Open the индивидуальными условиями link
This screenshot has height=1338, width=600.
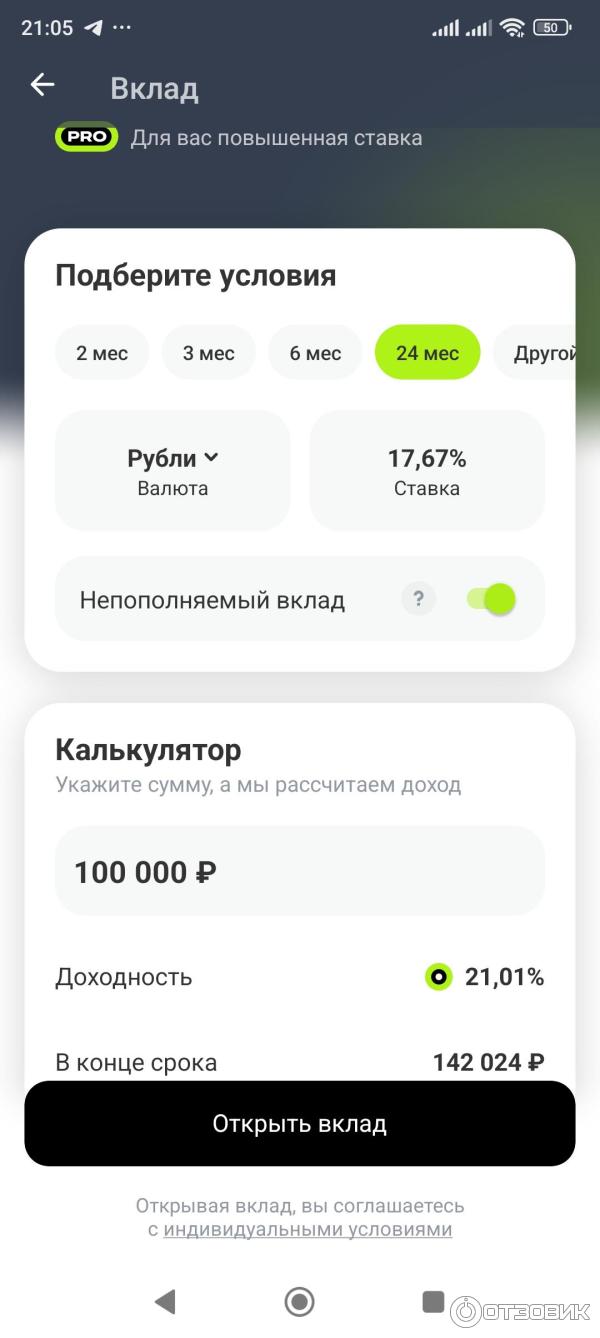pos(308,1230)
